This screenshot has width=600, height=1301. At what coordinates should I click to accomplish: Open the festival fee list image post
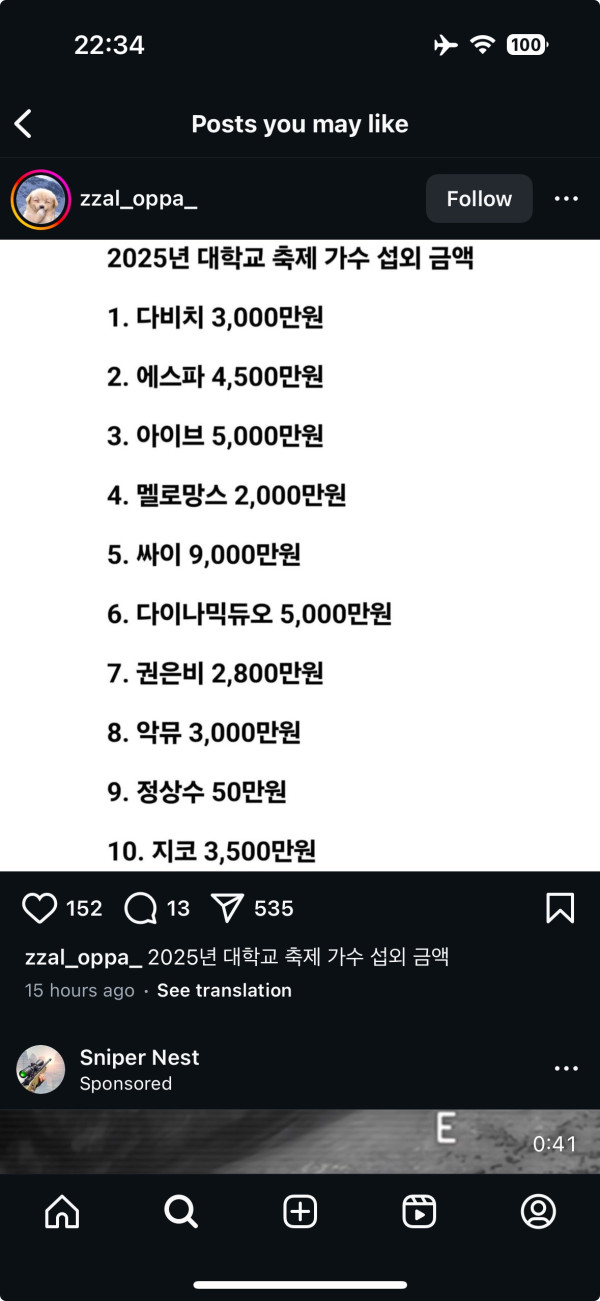click(300, 555)
